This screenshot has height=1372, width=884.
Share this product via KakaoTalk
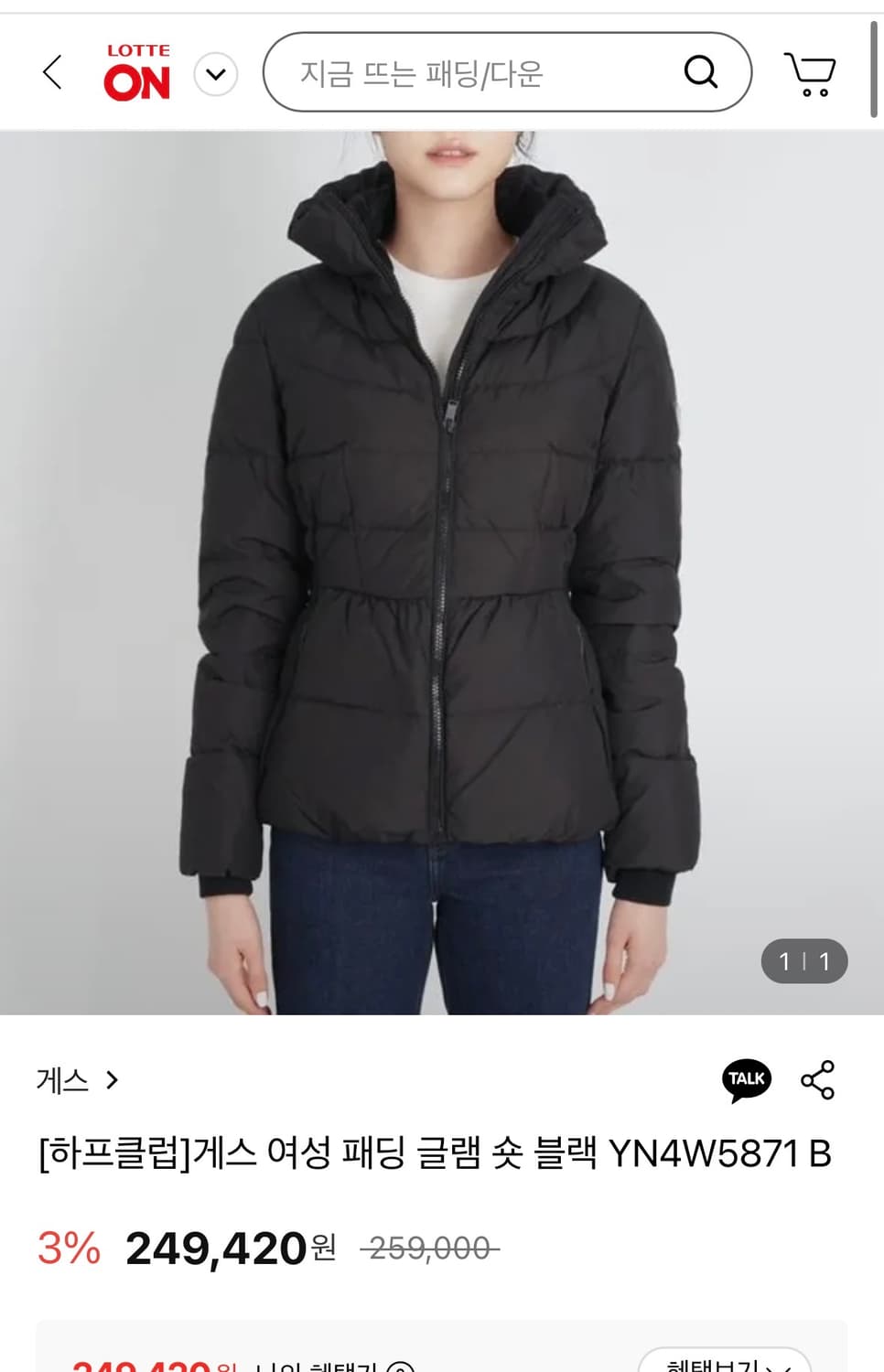pyautogui.click(x=746, y=1079)
